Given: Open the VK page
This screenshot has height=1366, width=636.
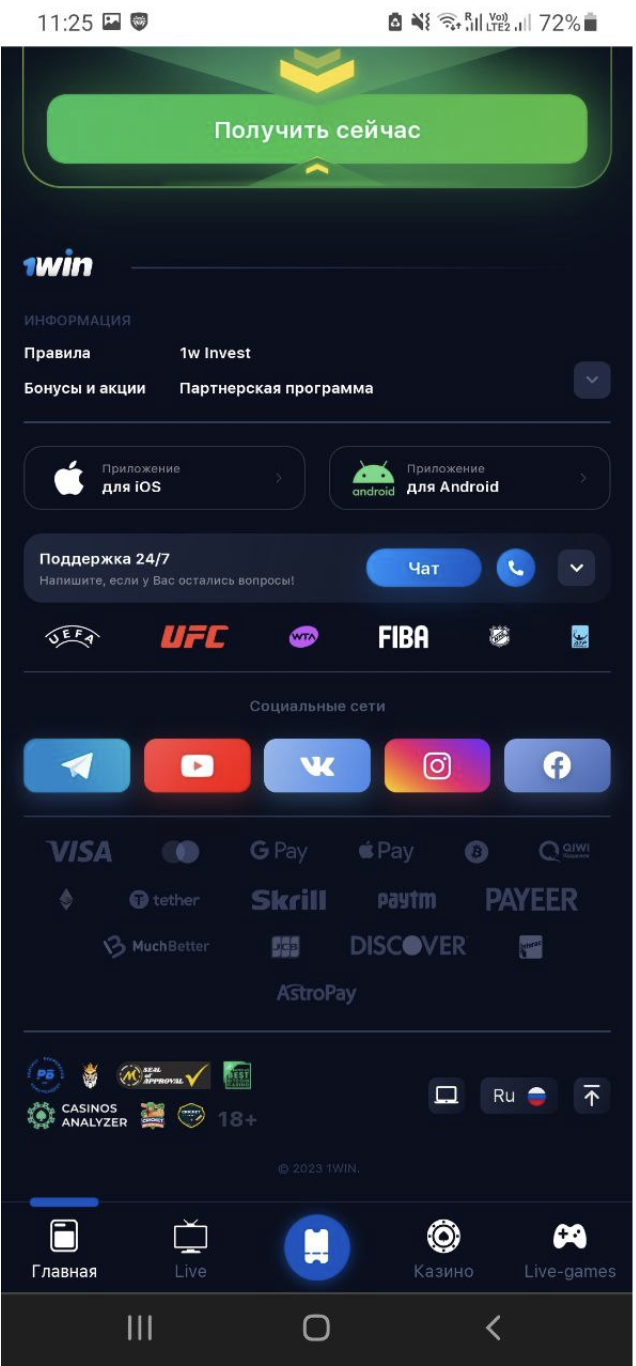Looking at the screenshot, I should (317, 766).
